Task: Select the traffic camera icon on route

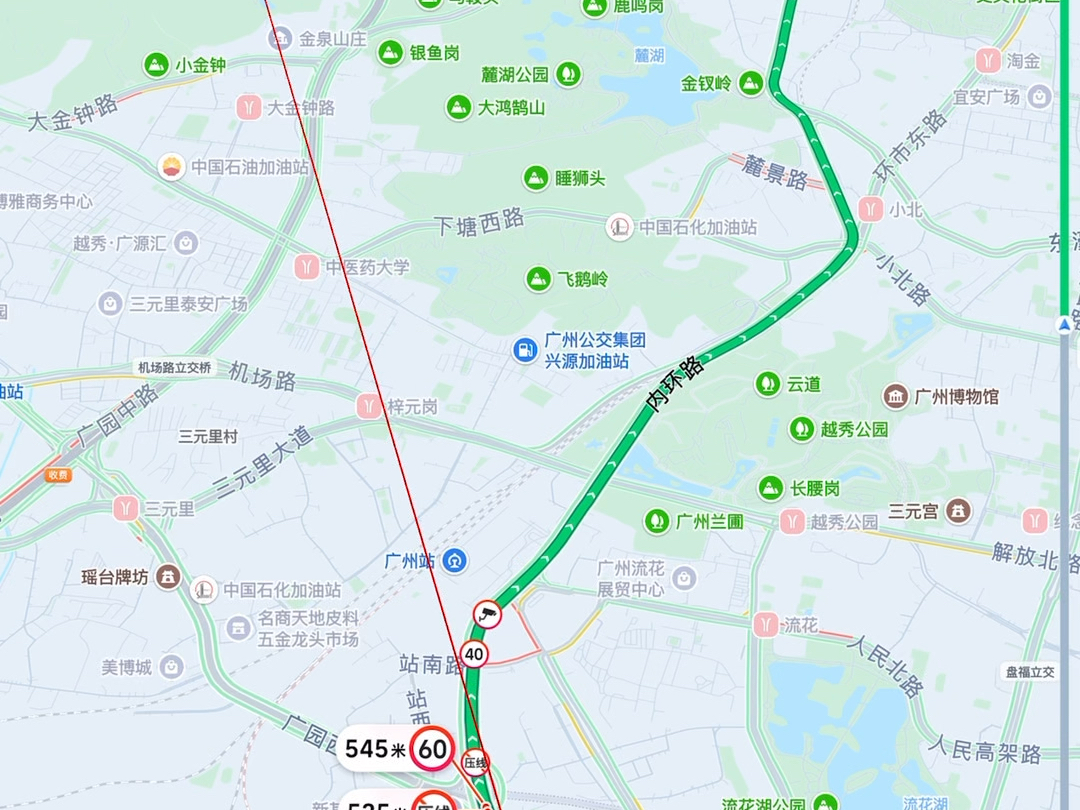Action: point(487,614)
